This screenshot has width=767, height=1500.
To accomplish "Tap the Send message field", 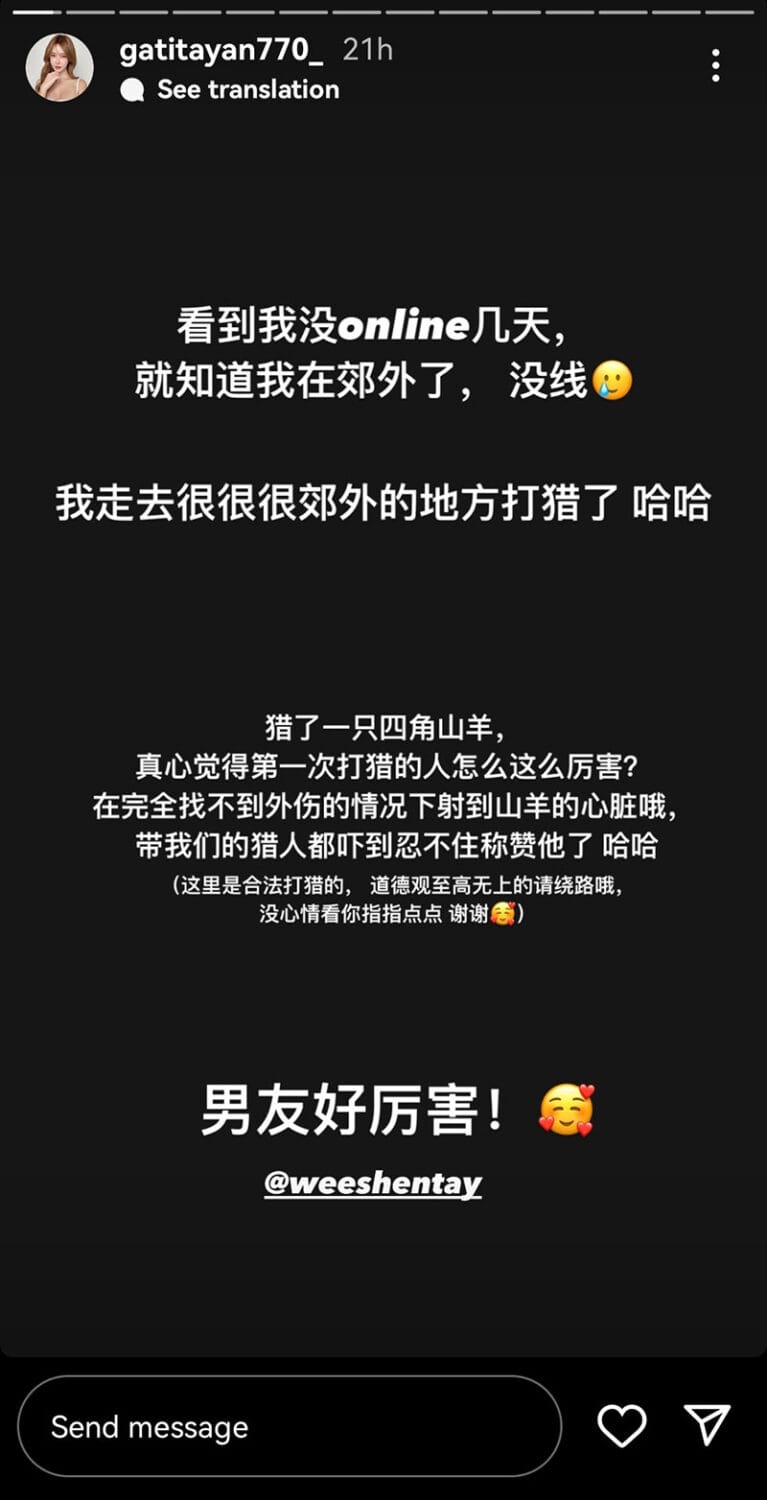I will (x=289, y=1426).
